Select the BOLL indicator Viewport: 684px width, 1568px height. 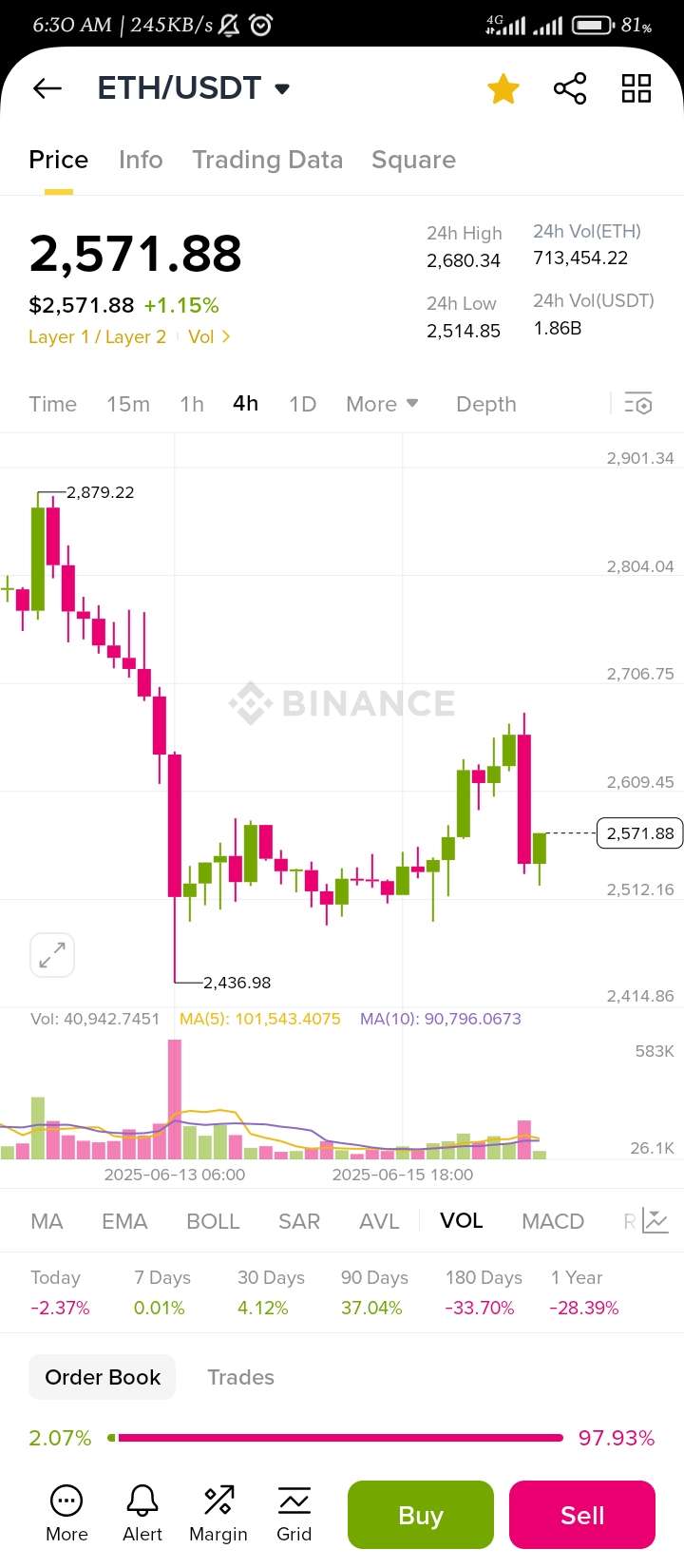[213, 1221]
